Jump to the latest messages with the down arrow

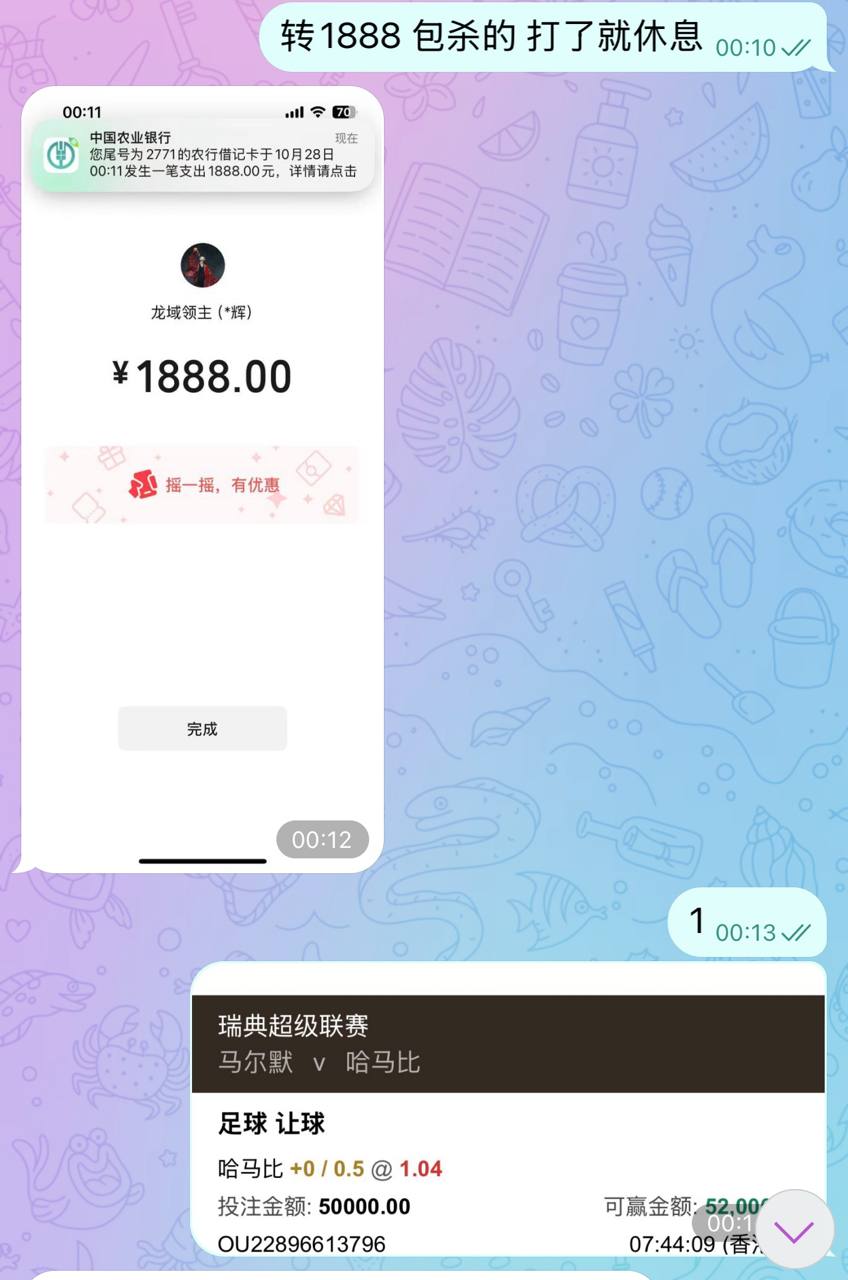(794, 1231)
